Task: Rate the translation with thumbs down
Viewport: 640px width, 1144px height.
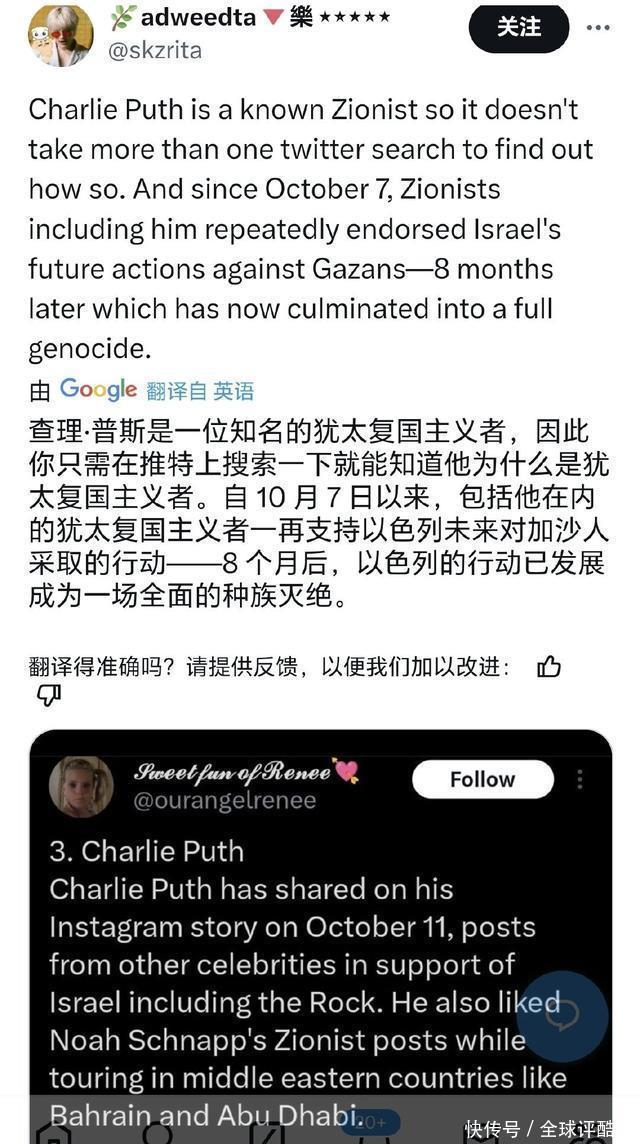Action: [49, 695]
